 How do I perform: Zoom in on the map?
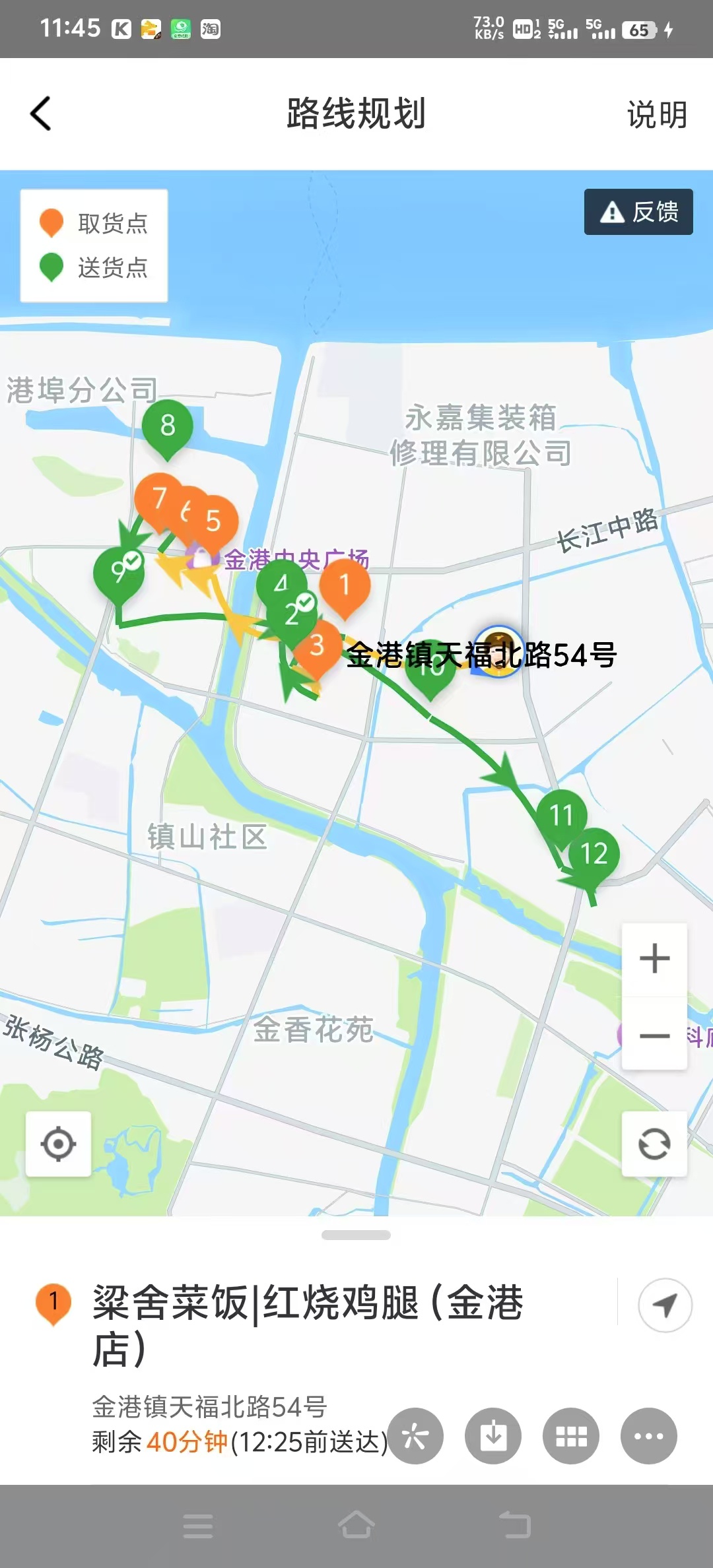[x=654, y=959]
